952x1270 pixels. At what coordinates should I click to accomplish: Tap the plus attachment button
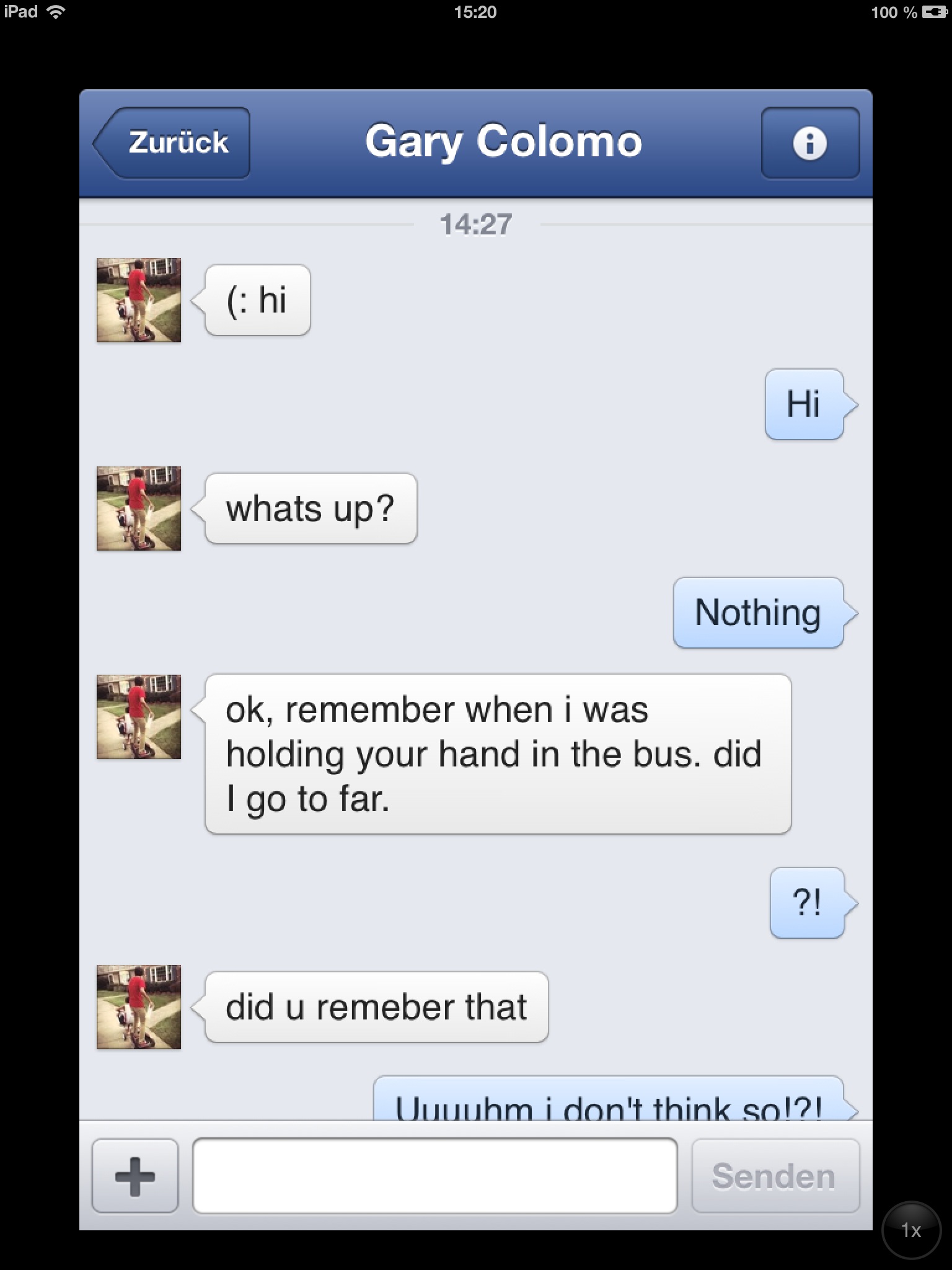pyautogui.click(x=134, y=1176)
